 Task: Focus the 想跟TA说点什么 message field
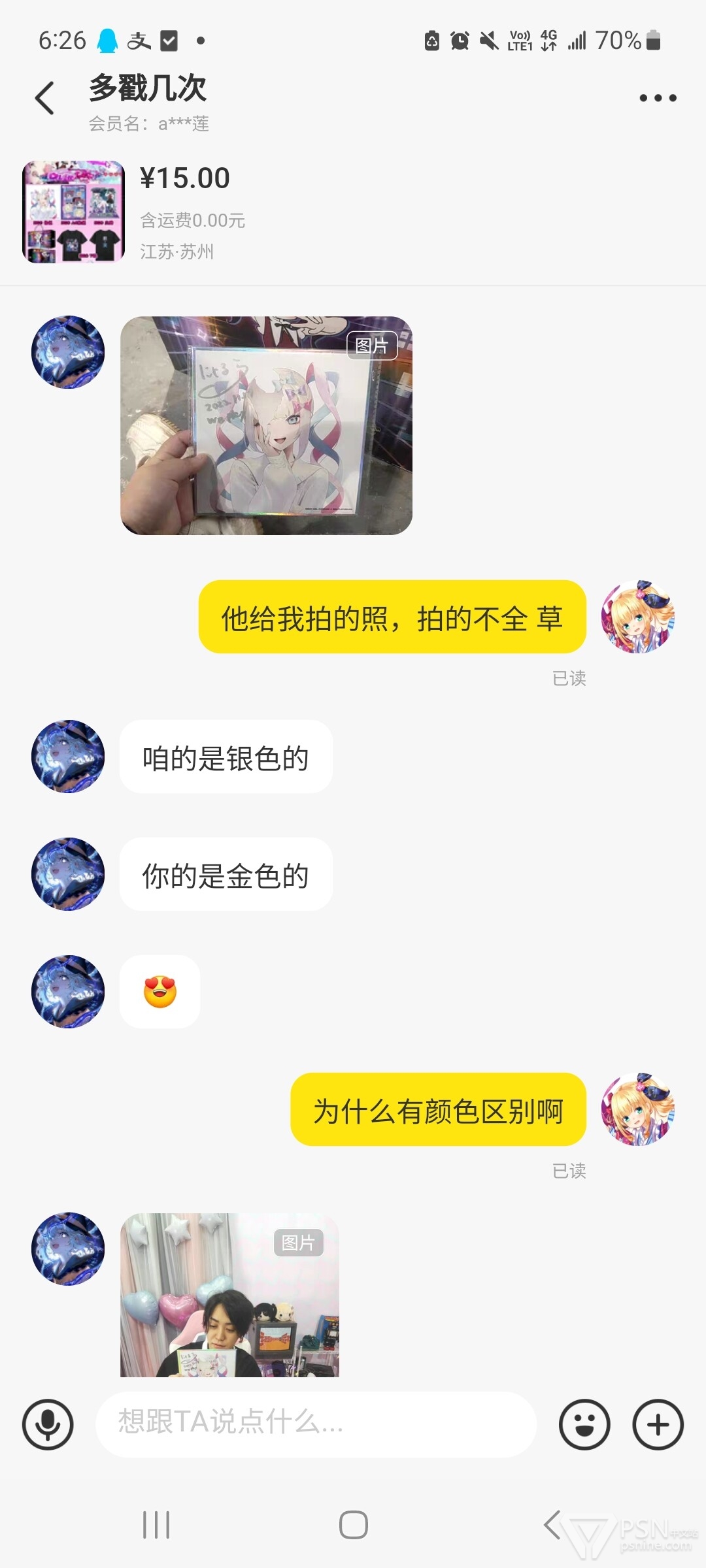pos(316,1424)
